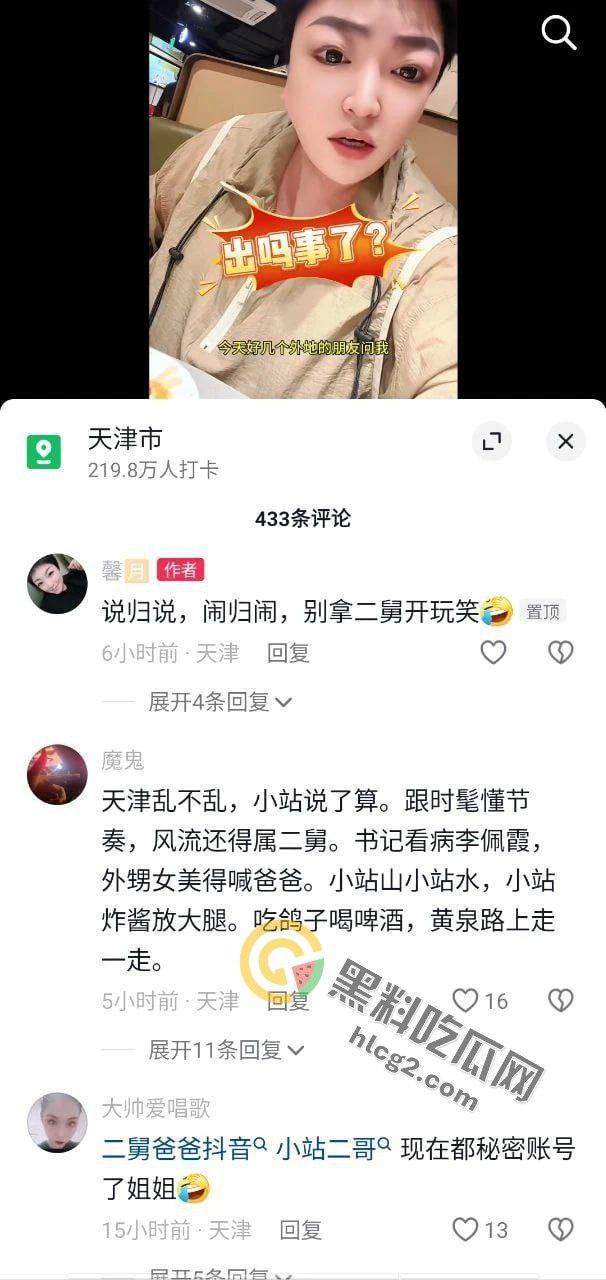Image resolution: width=606 pixels, height=1280 pixels.
Task: Dislike 大帅爱唱歌's comment
Action: (x=561, y=1229)
